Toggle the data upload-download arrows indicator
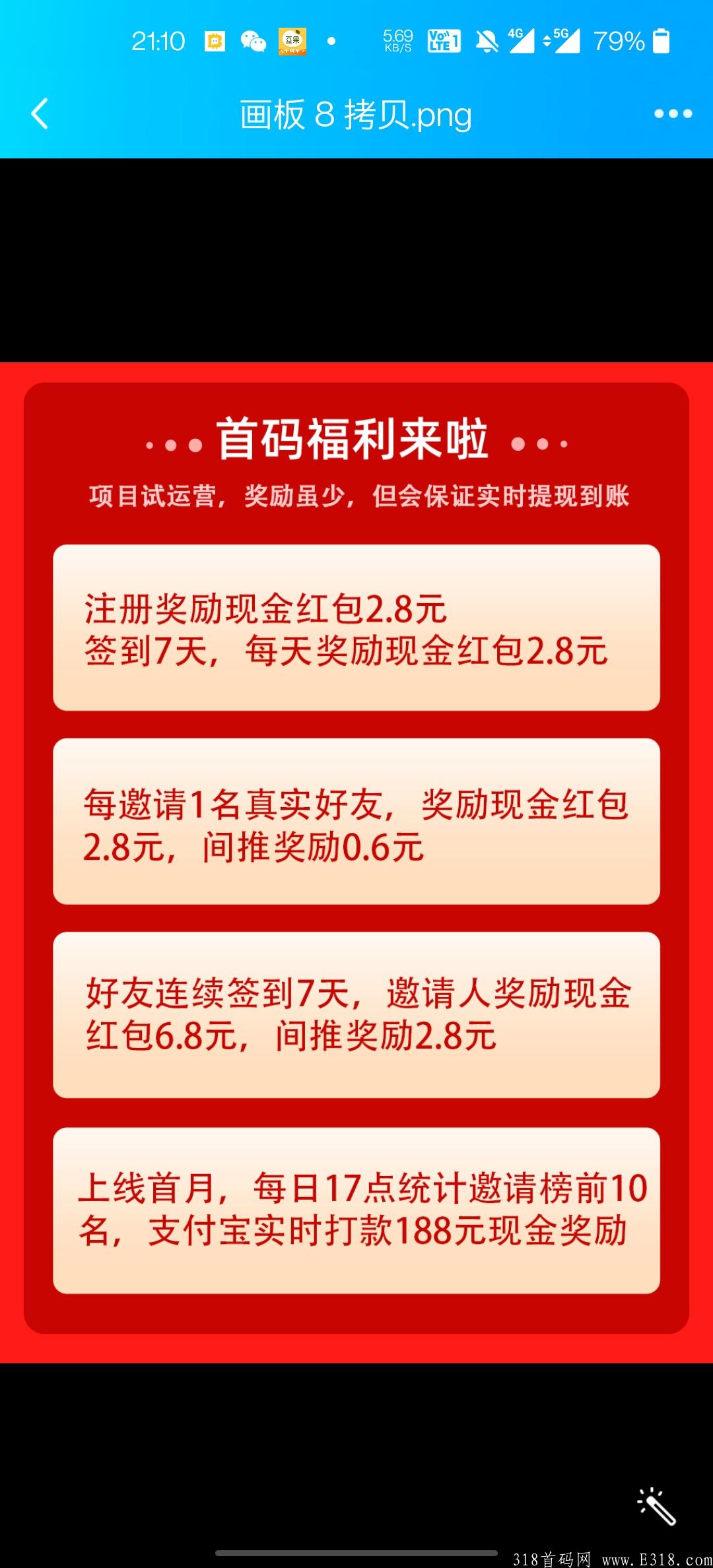 (x=546, y=42)
